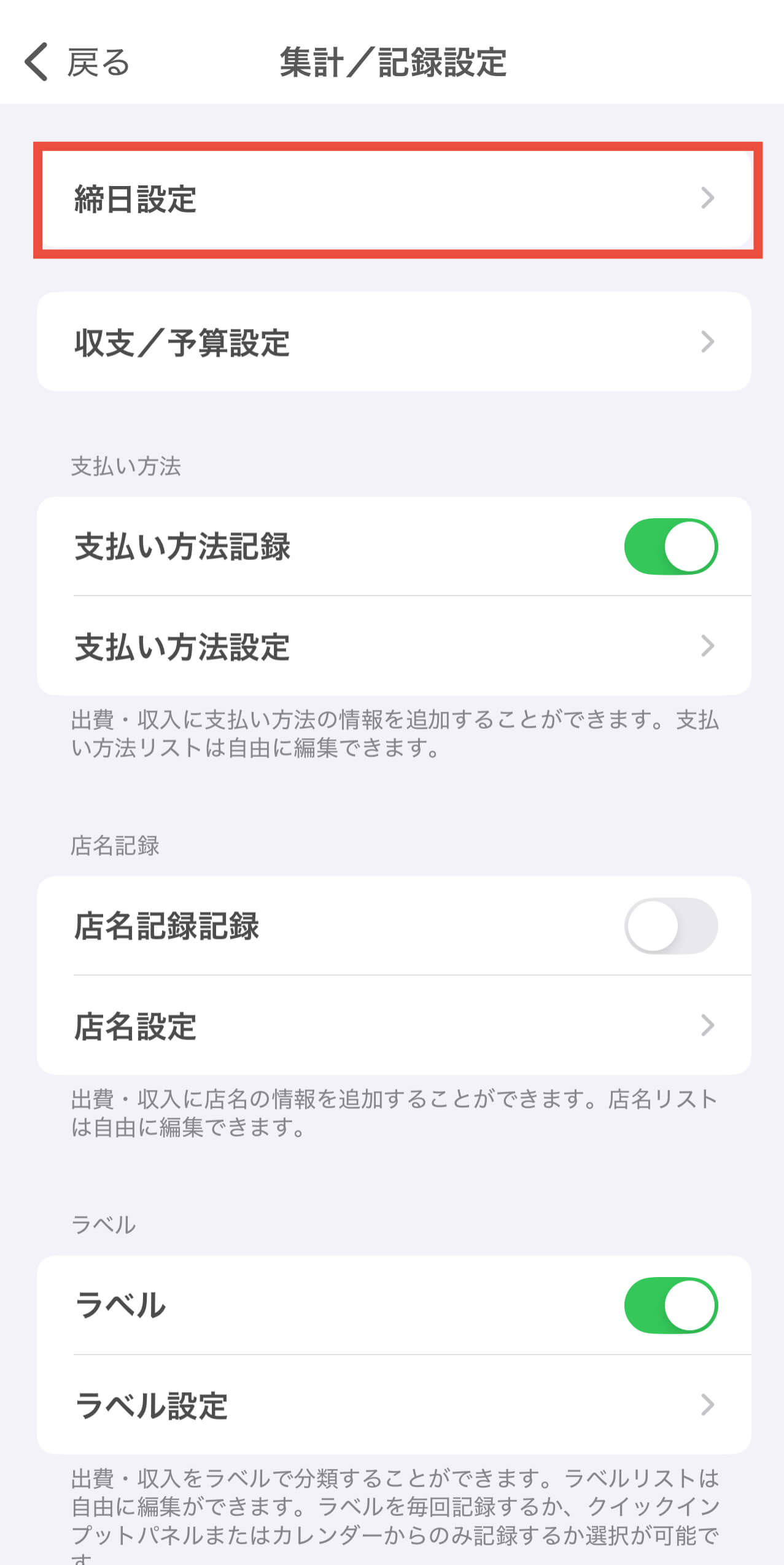Open 支払い方法設定

tap(393, 647)
